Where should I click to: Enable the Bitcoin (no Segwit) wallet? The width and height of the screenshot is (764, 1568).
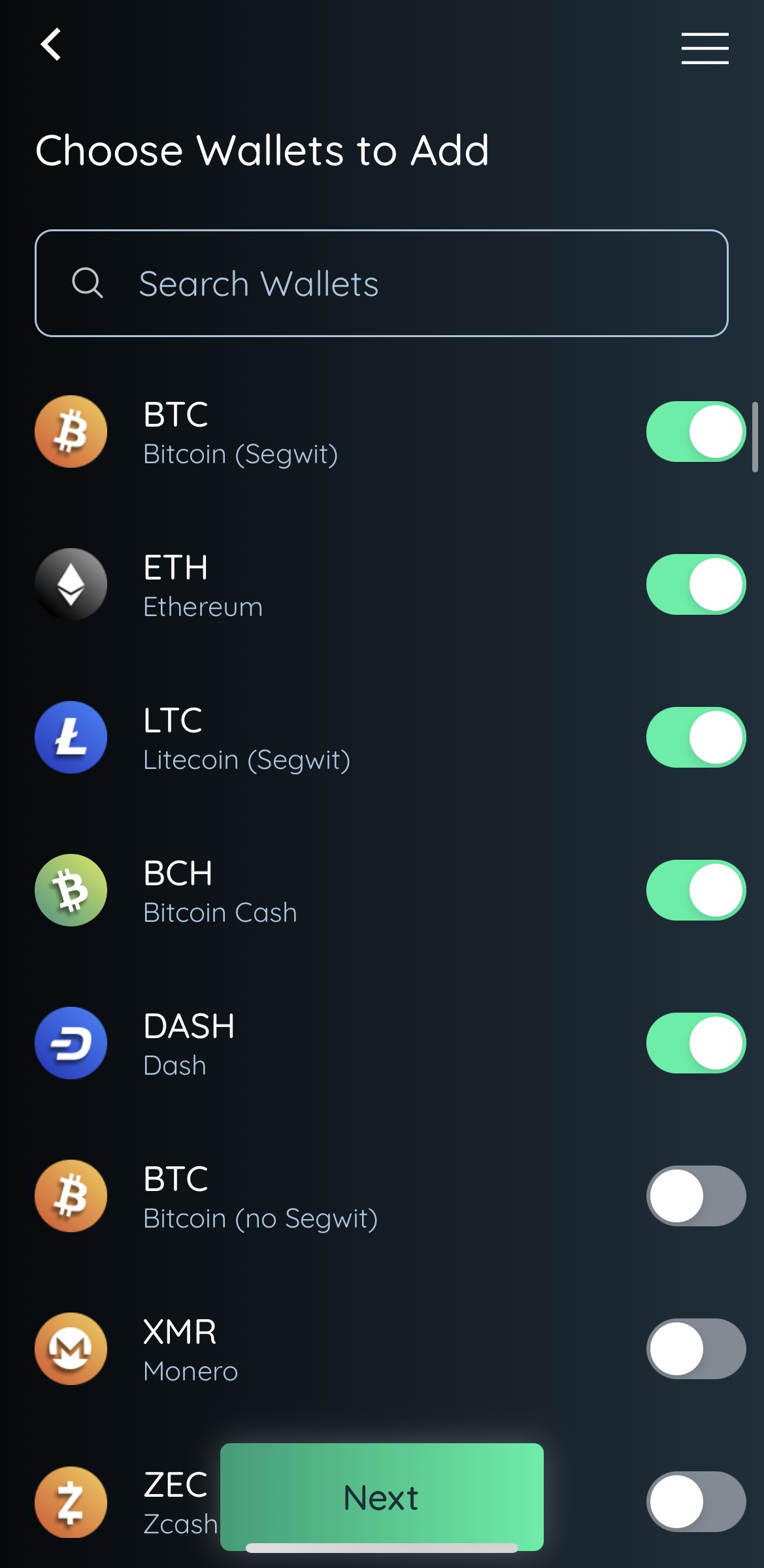point(695,1196)
